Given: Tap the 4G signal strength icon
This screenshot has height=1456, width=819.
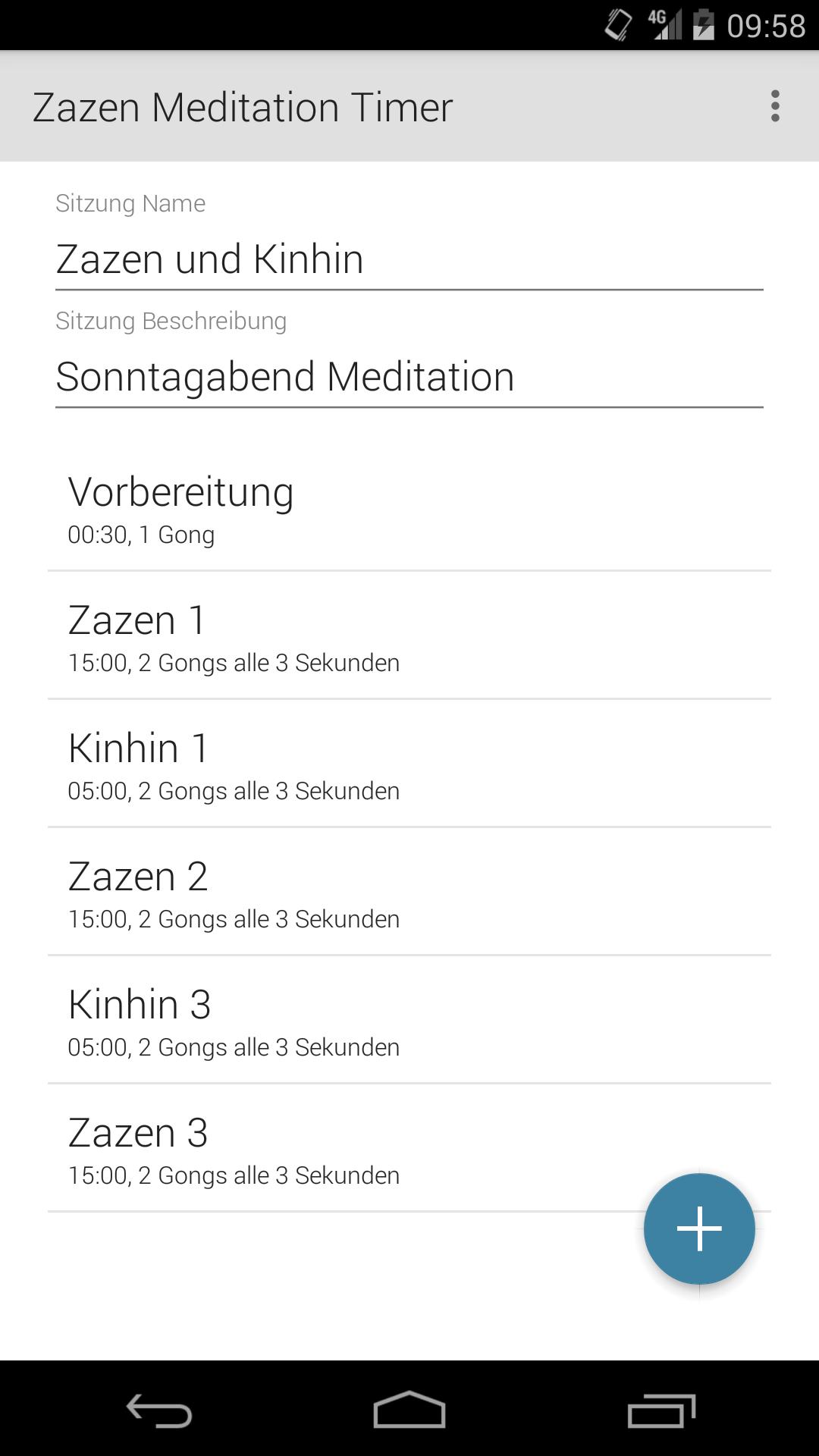Looking at the screenshot, I should click(667, 24).
